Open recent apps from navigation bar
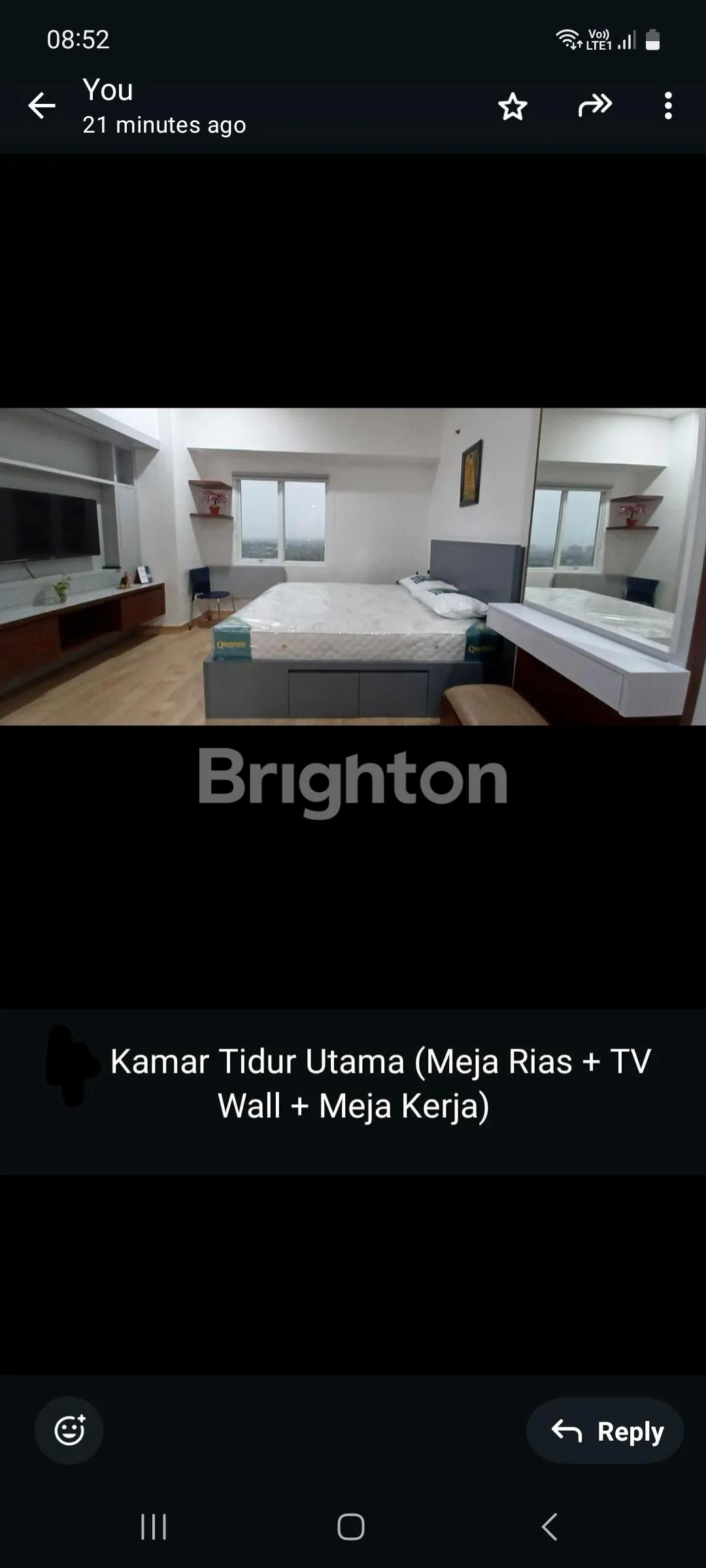This screenshot has width=706, height=1568. click(x=154, y=1527)
